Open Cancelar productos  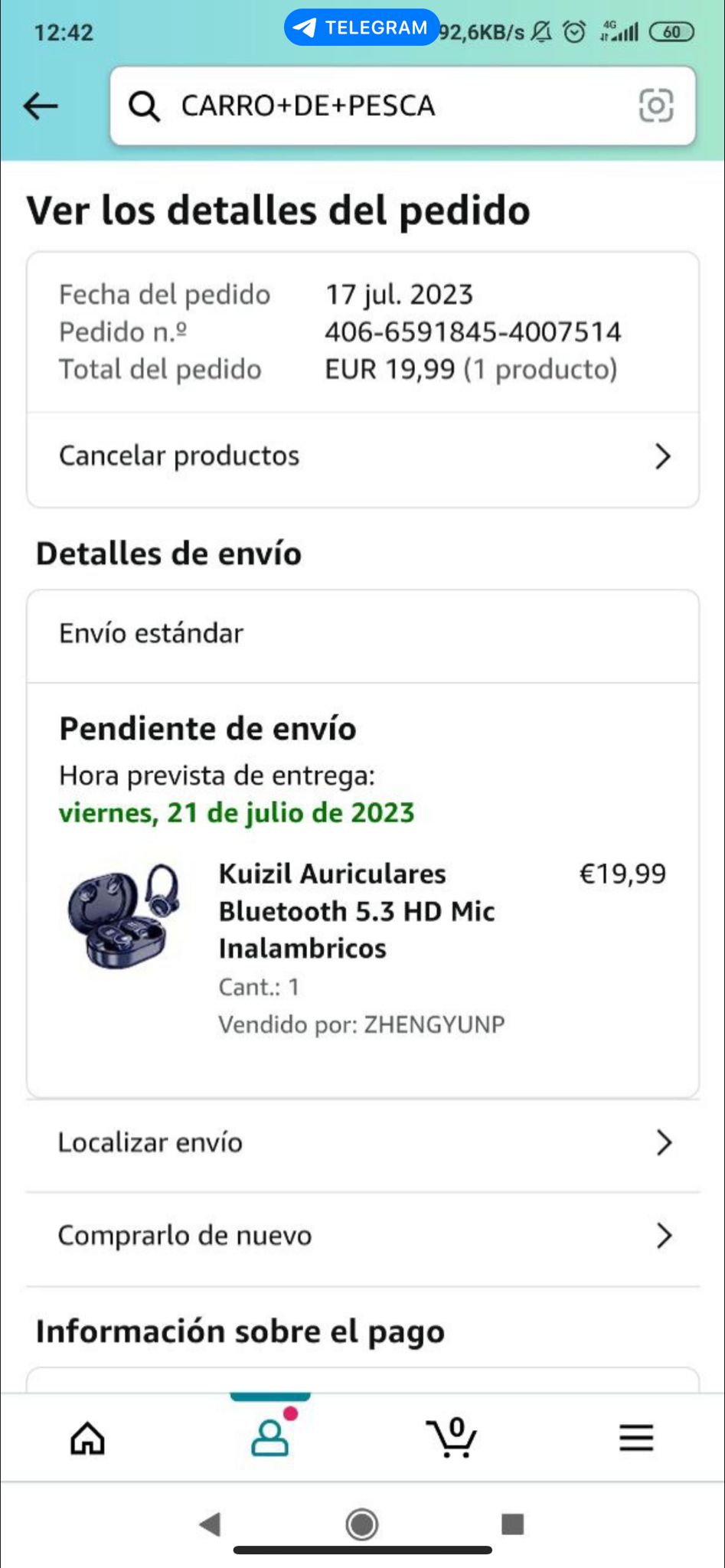point(363,456)
